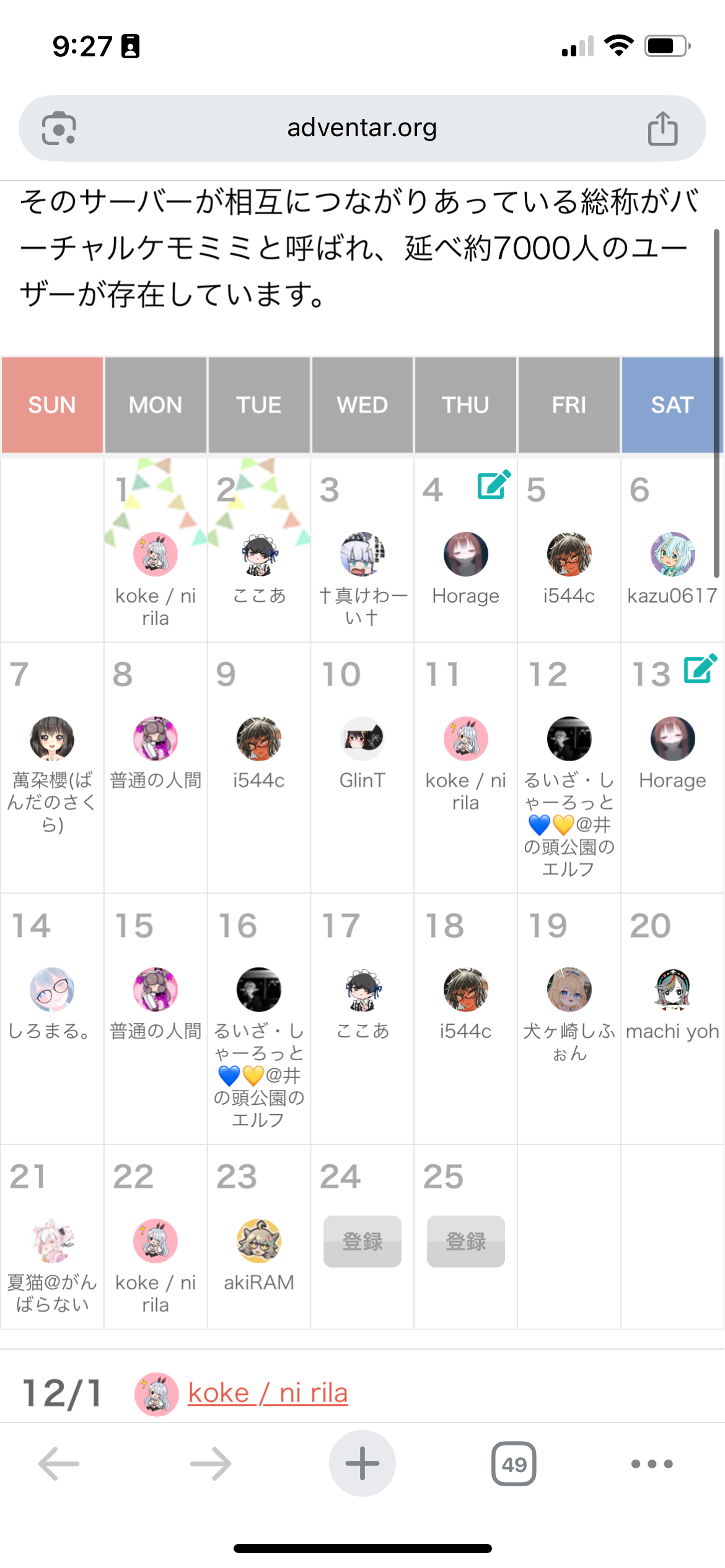This screenshot has width=725, height=1568.
Task: Open a new browser tab
Action: (x=362, y=1464)
